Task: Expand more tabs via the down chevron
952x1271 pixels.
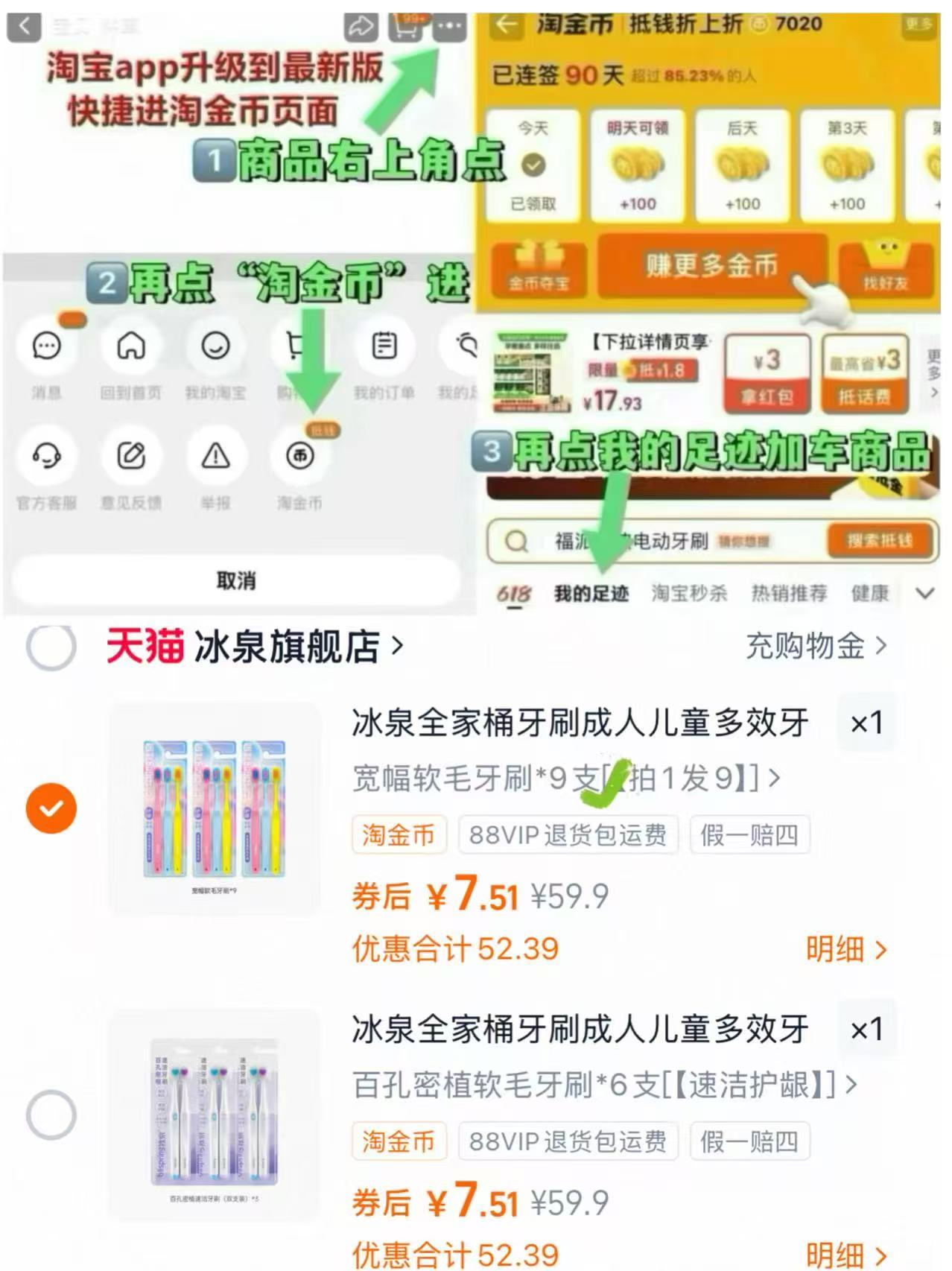Action: (924, 594)
